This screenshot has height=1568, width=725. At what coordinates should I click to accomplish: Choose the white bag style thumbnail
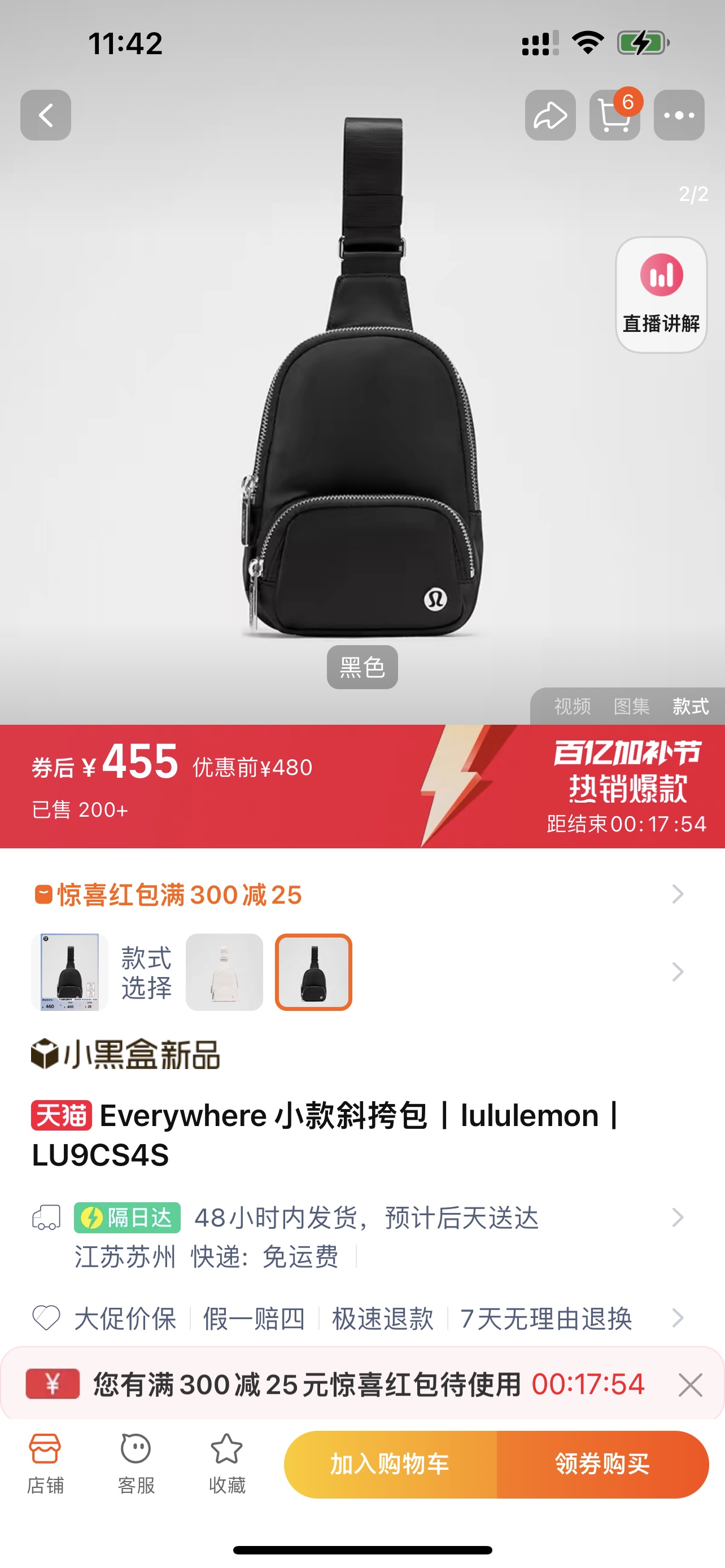[224, 972]
